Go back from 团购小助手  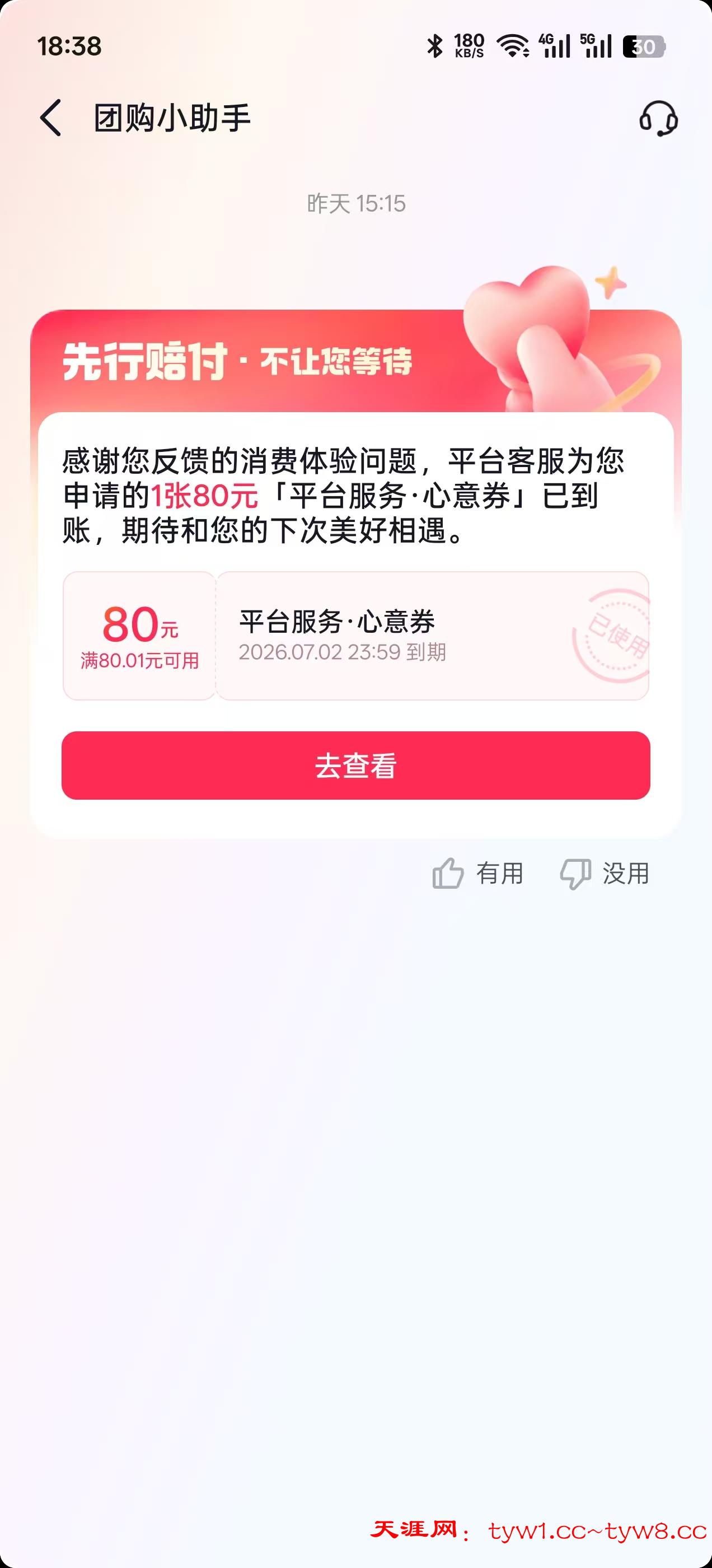point(51,118)
